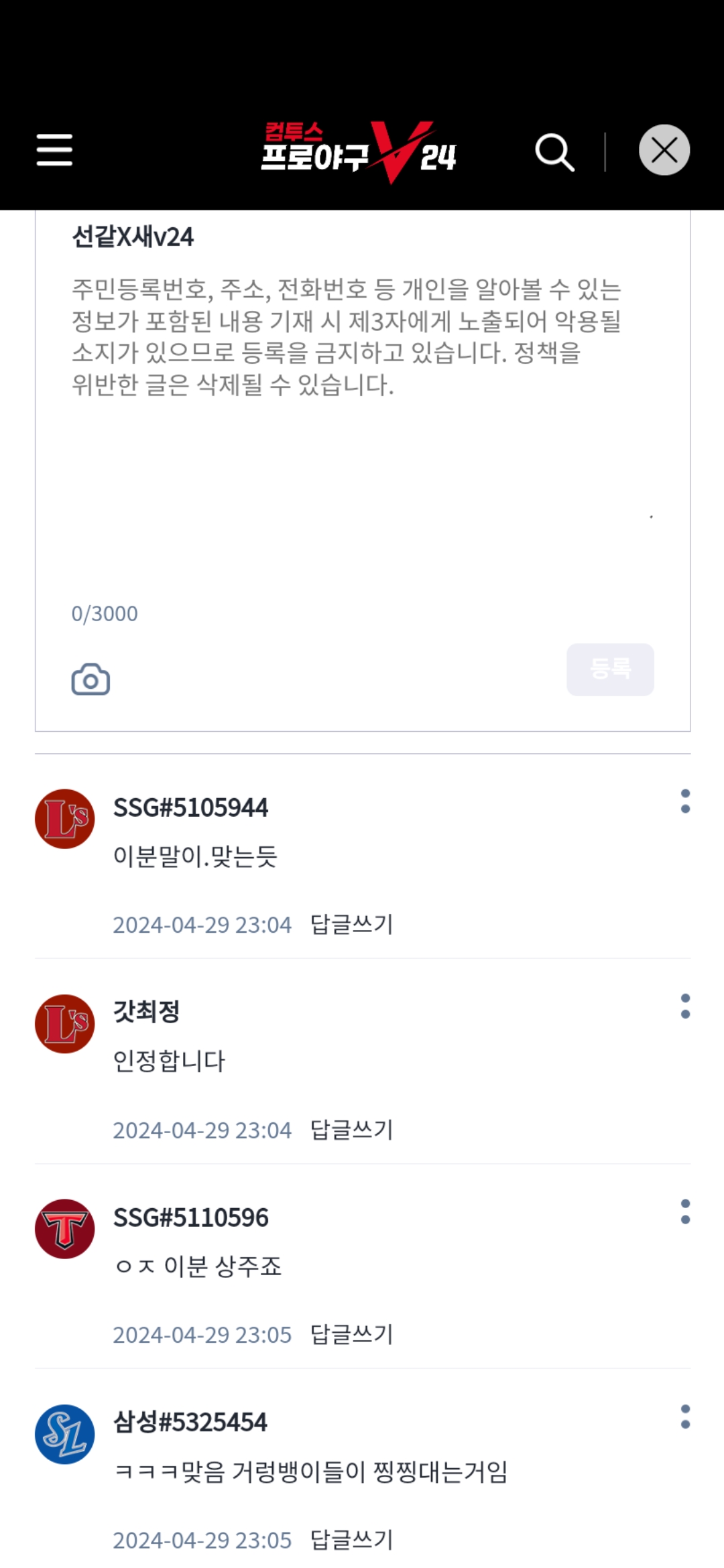Close the page with the X button

tap(664, 150)
